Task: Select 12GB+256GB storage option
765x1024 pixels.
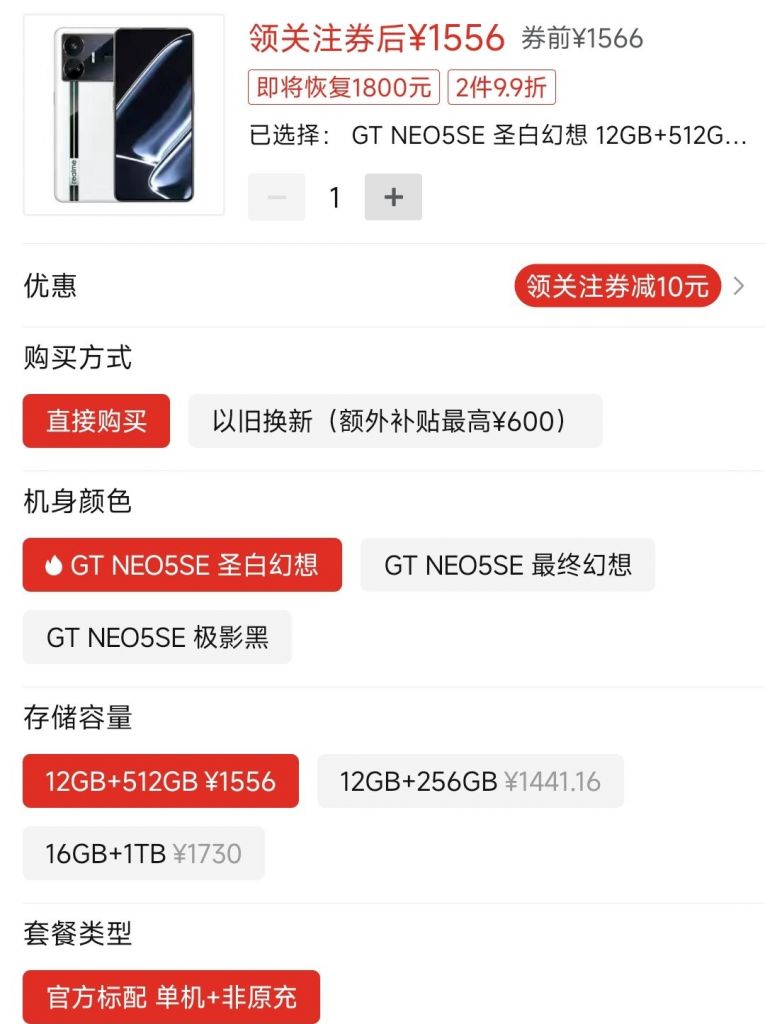Action: pos(471,781)
